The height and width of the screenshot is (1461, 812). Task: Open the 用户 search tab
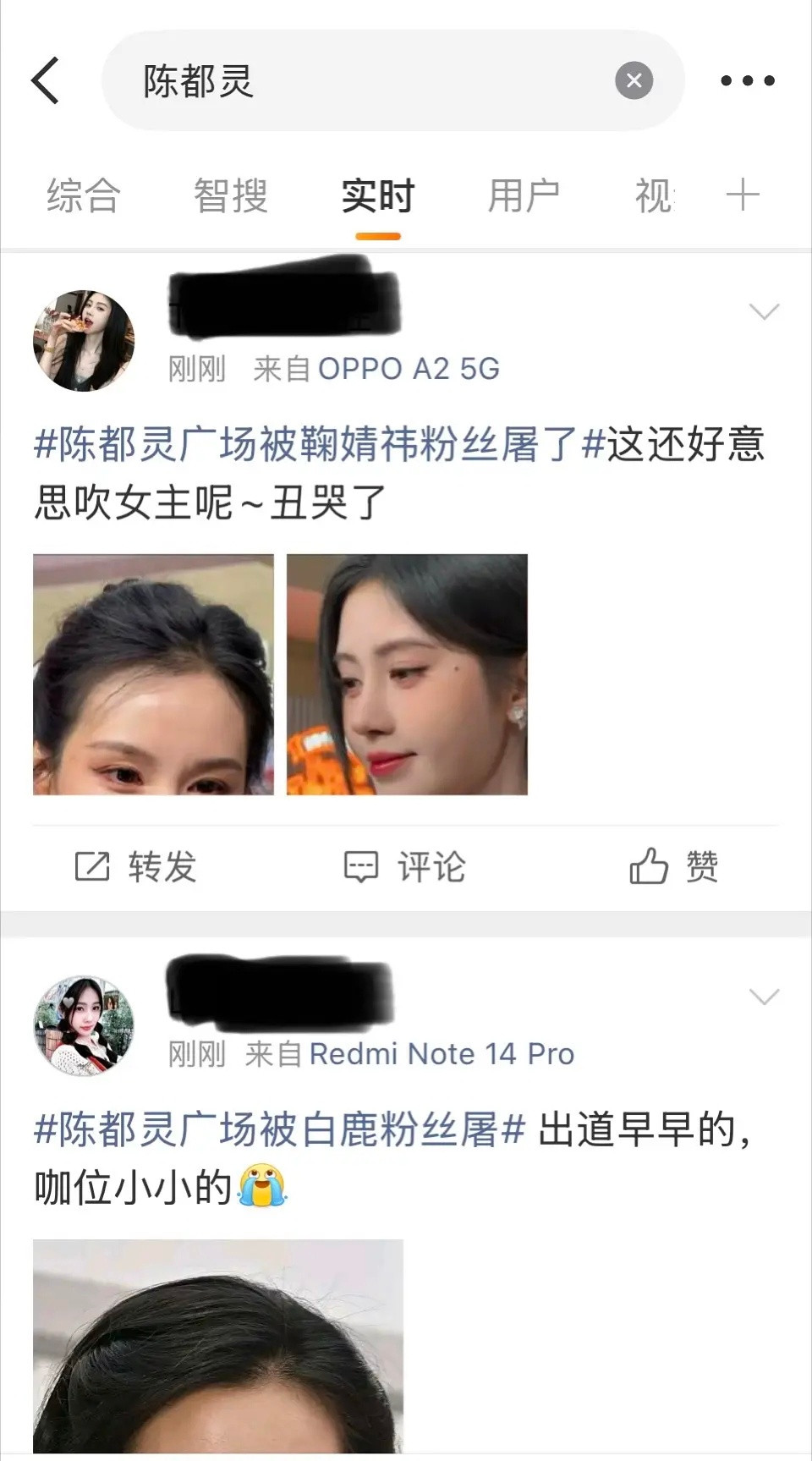(524, 196)
